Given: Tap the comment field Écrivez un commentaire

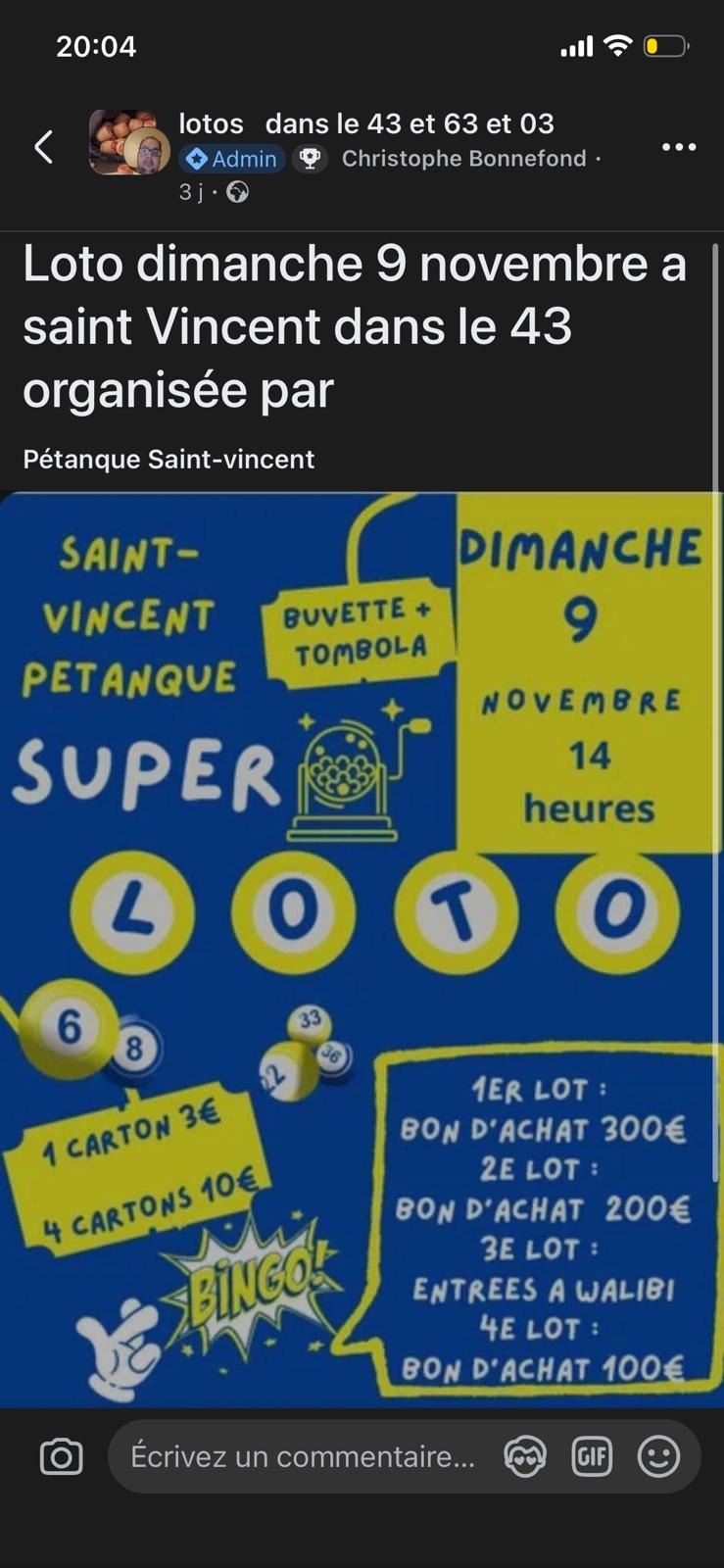Looking at the screenshot, I should coord(304,1456).
